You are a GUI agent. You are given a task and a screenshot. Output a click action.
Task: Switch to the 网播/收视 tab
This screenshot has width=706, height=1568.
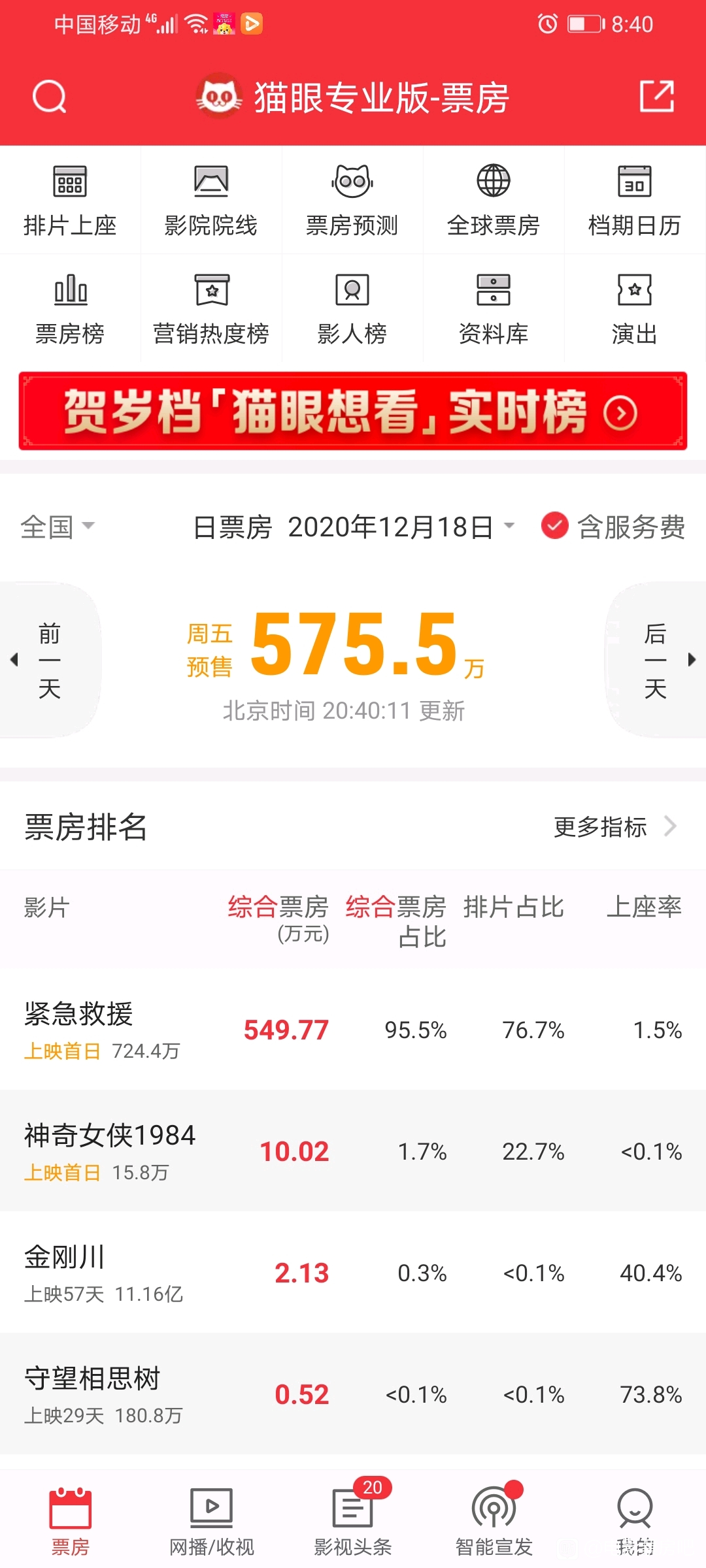click(211, 1521)
